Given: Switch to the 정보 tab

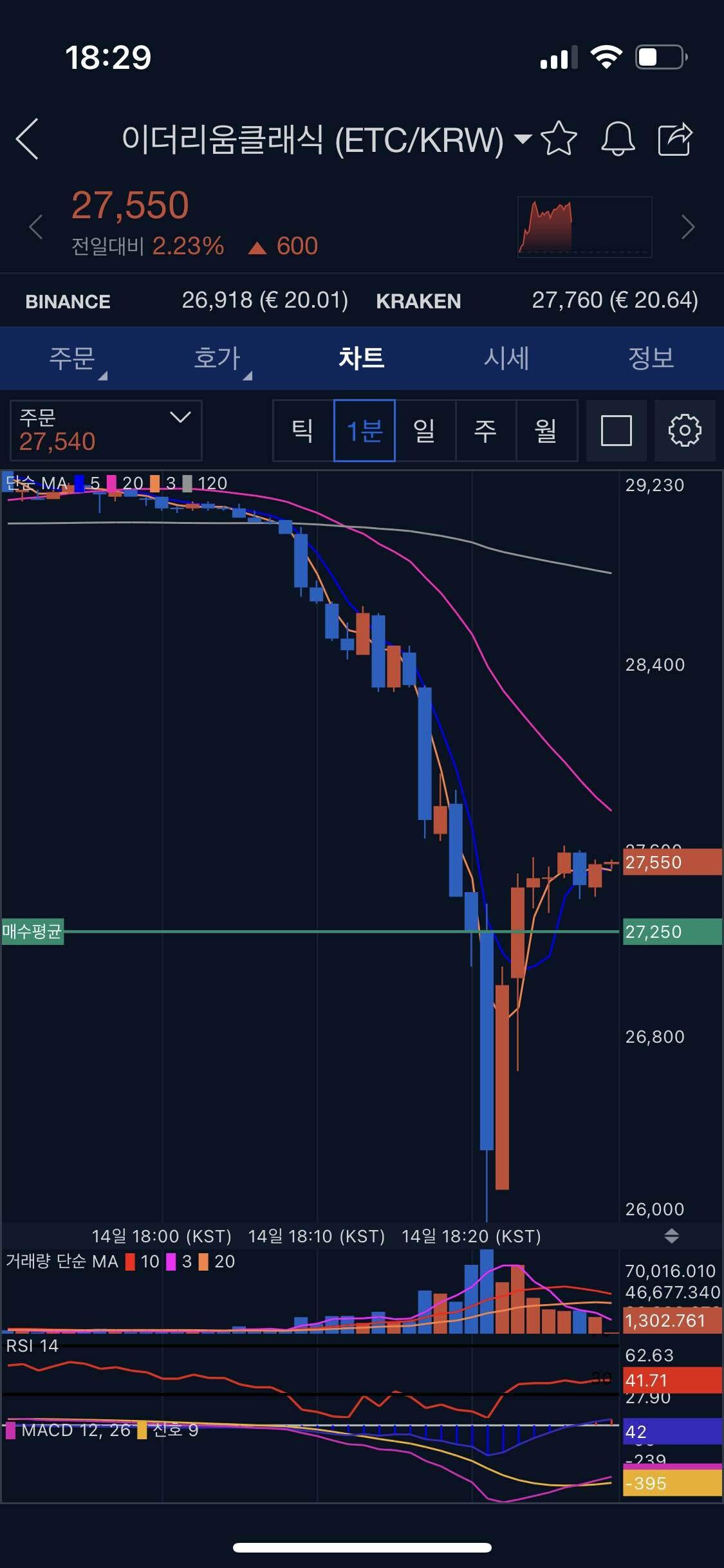Looking at the screenshot, I should click(651, 358).
